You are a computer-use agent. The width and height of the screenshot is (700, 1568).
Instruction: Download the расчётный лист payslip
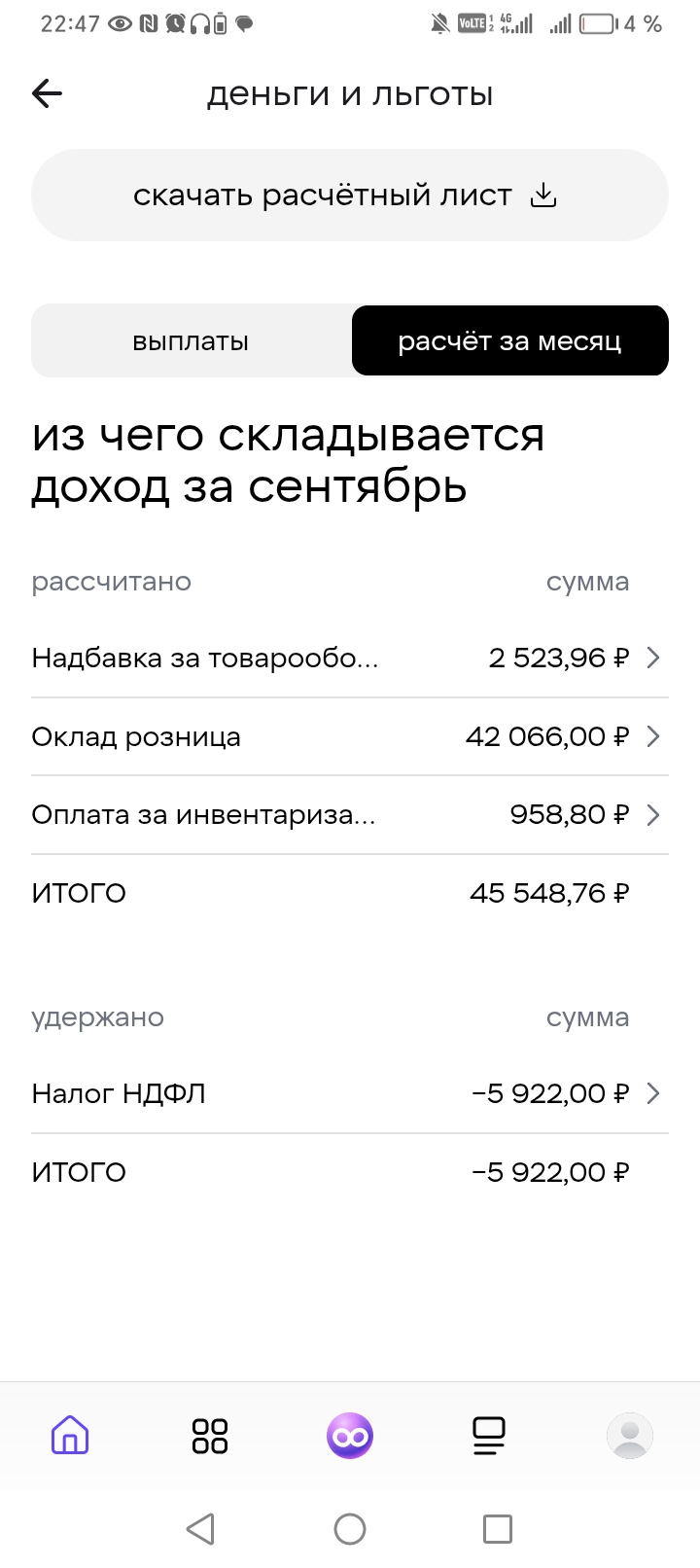(x=349, y=196)
